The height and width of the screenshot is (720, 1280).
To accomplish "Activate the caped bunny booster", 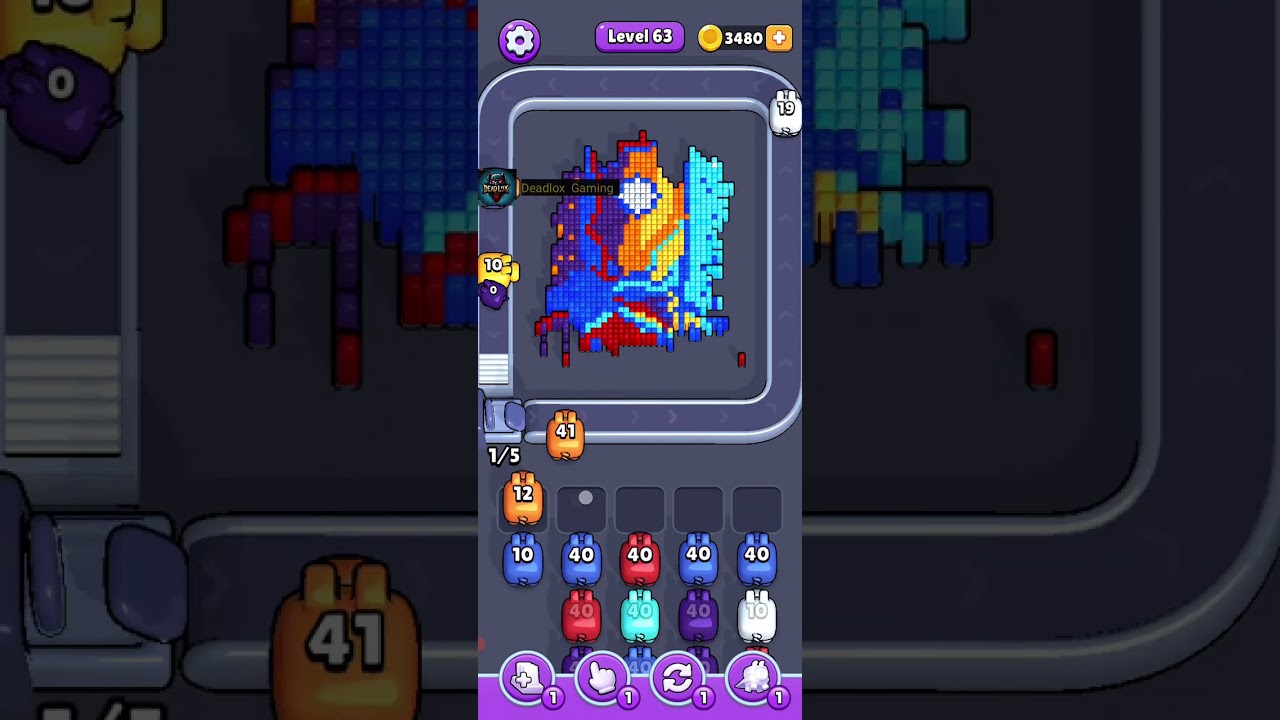I will [x=752, y=679].
